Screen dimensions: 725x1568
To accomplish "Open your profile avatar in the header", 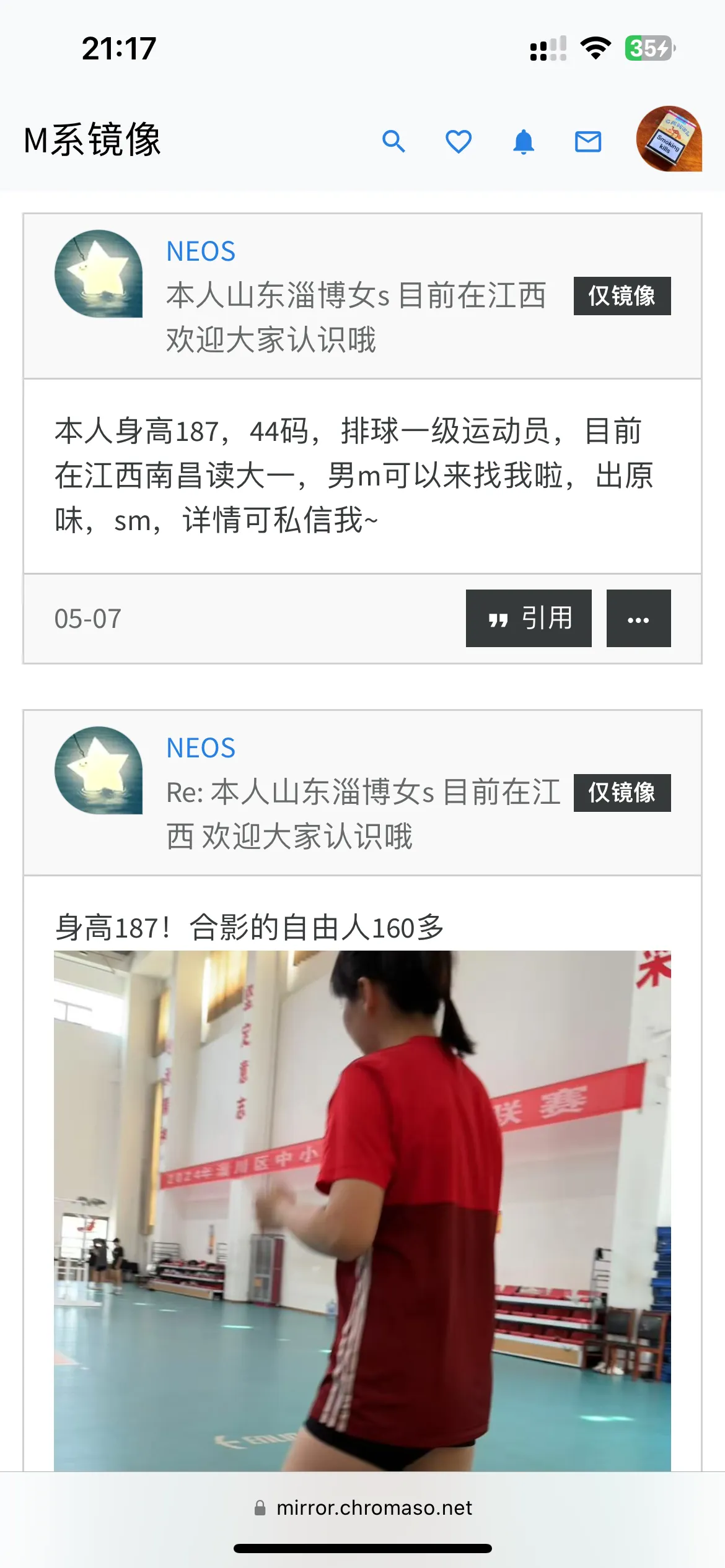I will 669,139.
